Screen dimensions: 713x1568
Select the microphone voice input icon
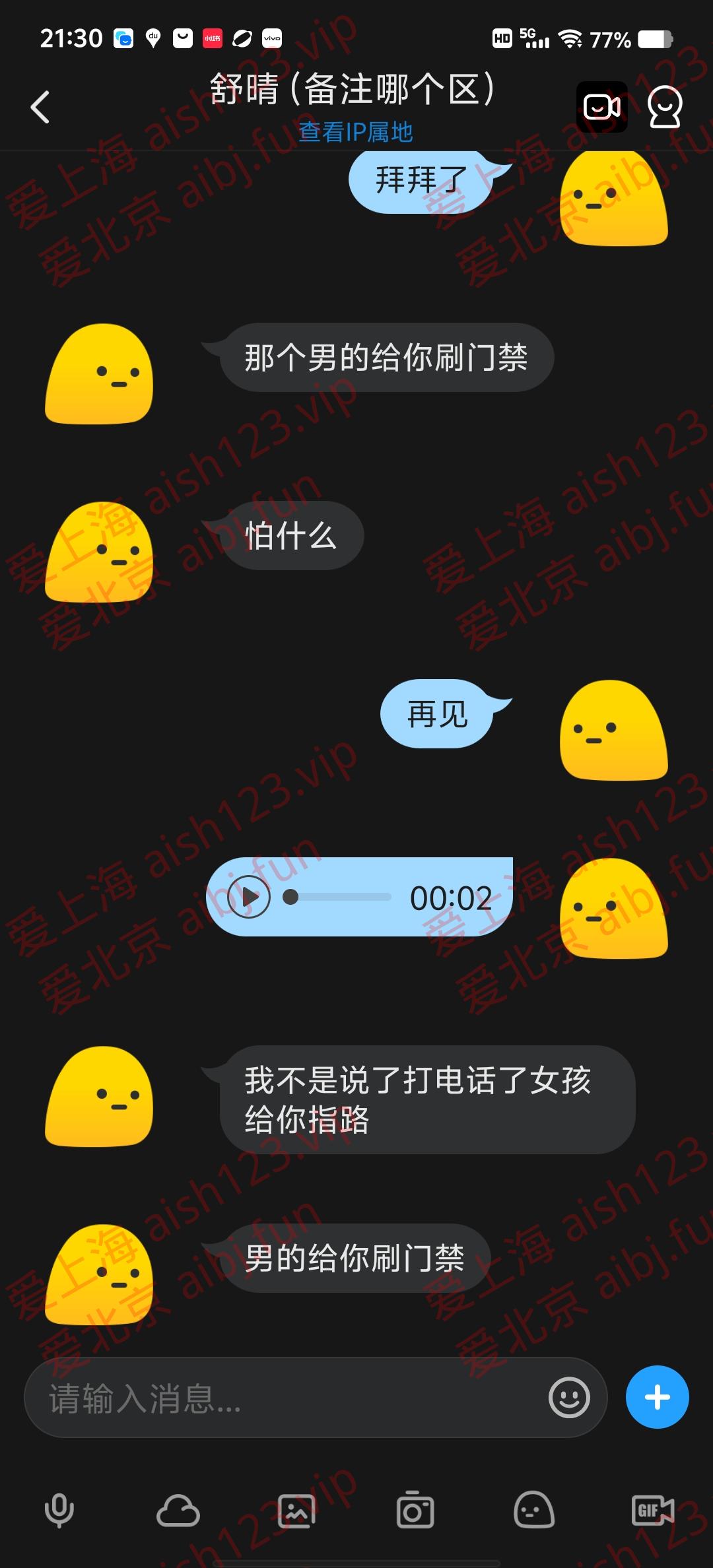59,1511
